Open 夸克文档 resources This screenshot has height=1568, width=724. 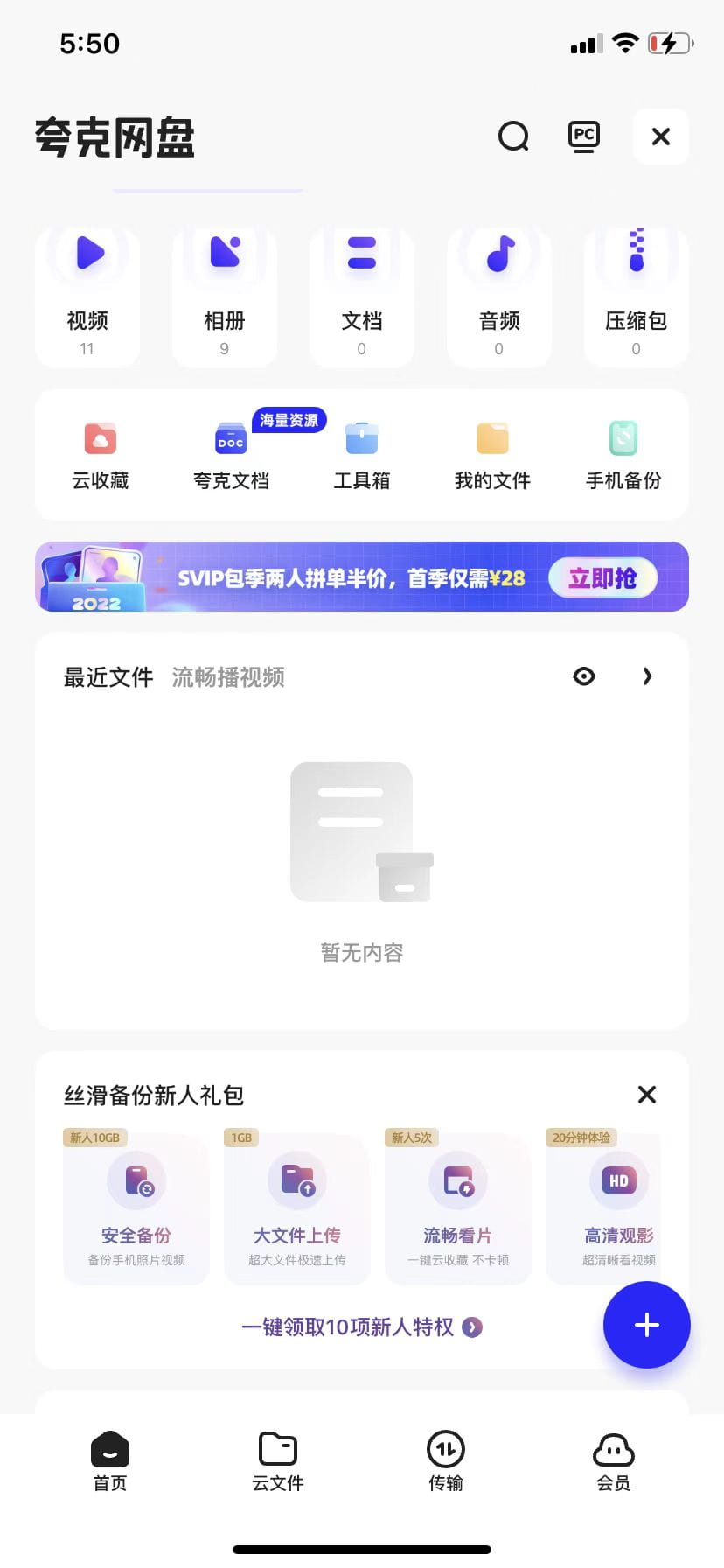[231, 455]
